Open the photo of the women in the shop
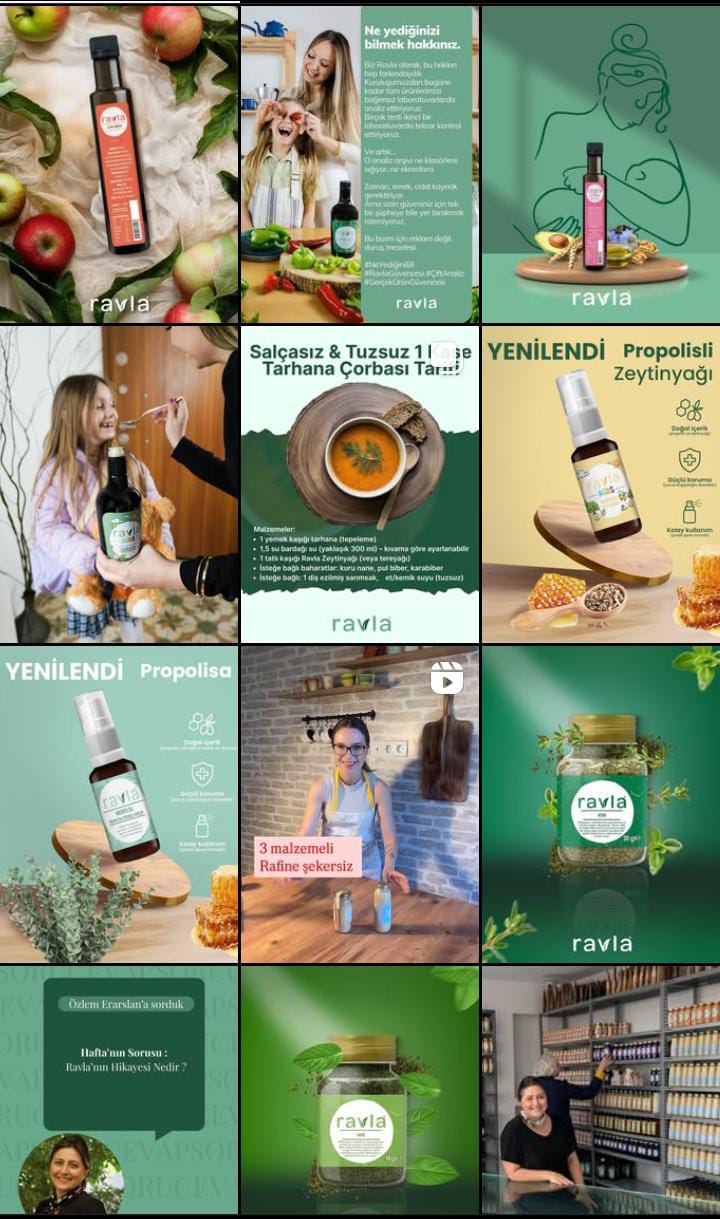 click(x=600, y=1090)
